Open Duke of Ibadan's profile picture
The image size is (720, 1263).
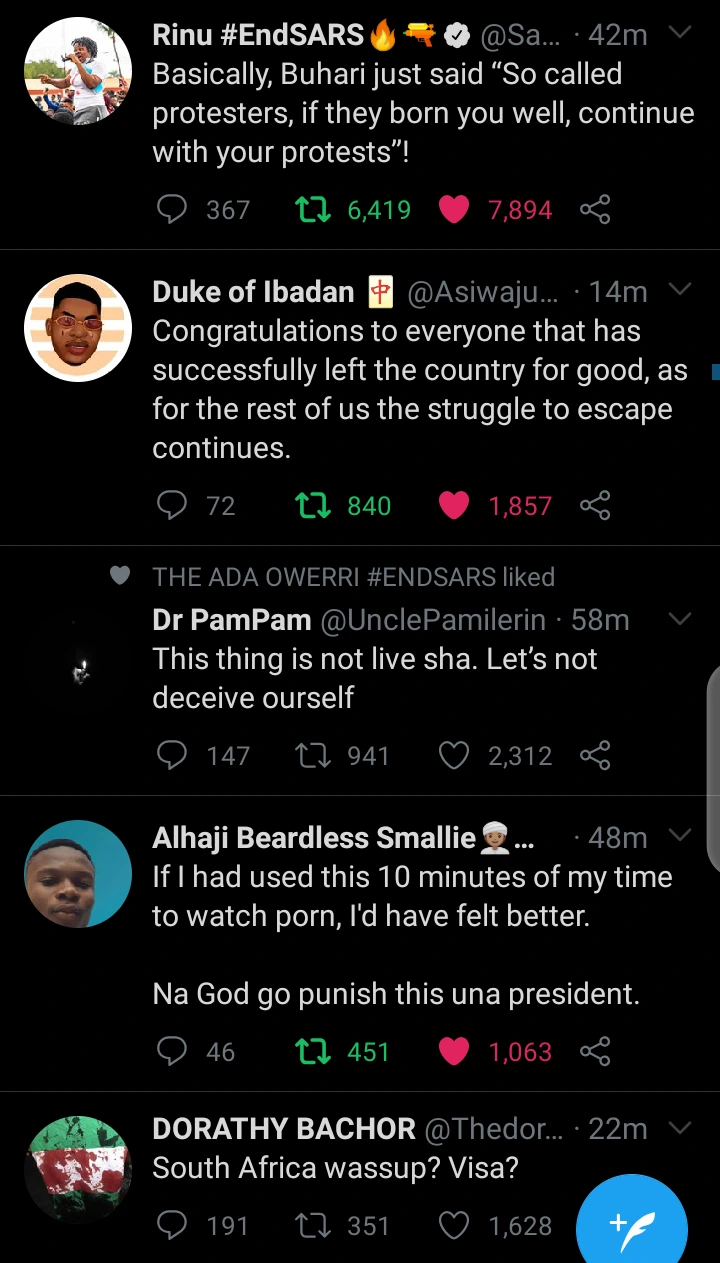[x=78, y=328]
